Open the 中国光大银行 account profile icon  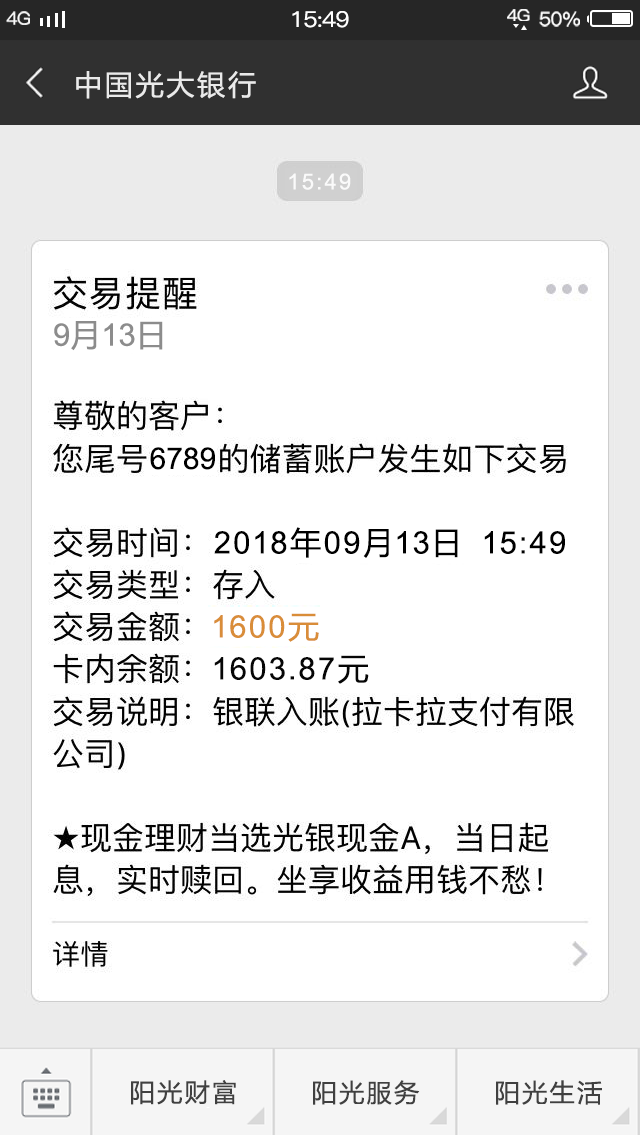point(590,83)
